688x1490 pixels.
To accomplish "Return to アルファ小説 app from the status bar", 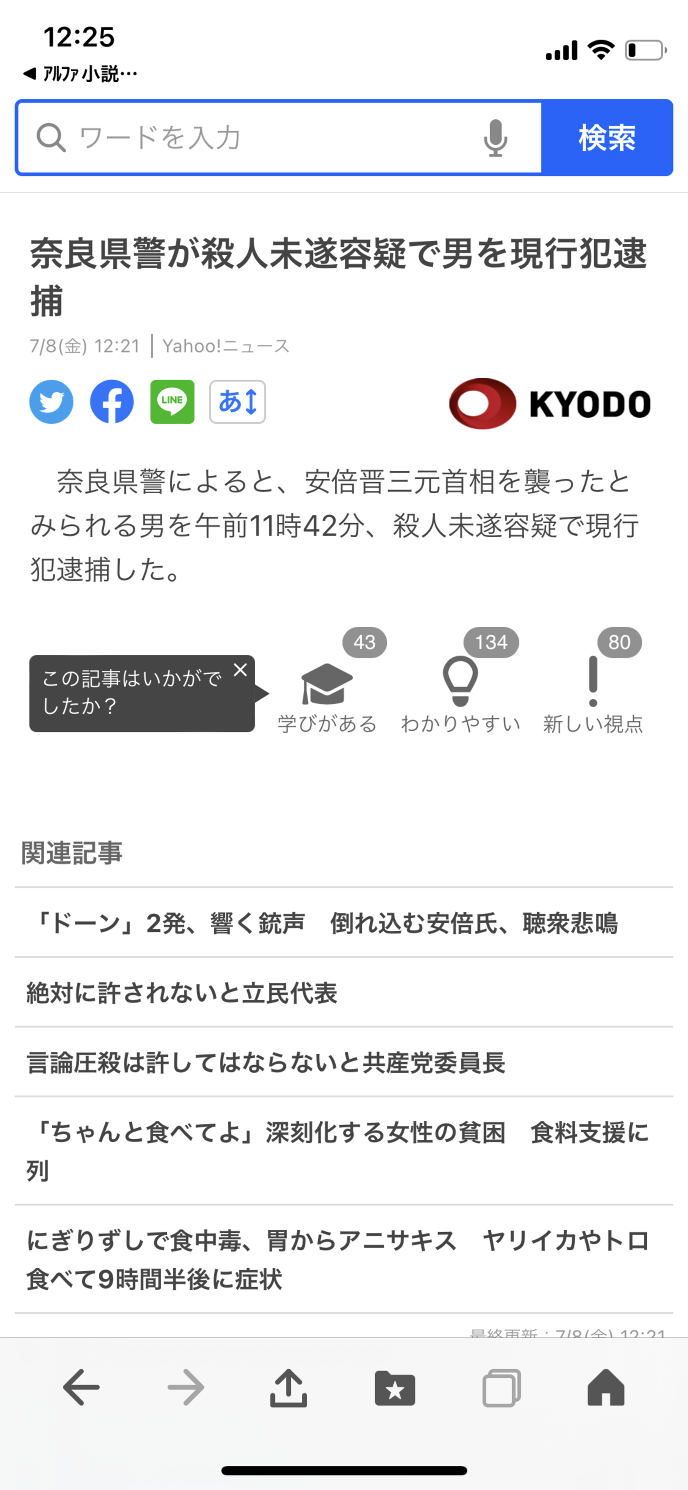I will (x=80, y=74).
